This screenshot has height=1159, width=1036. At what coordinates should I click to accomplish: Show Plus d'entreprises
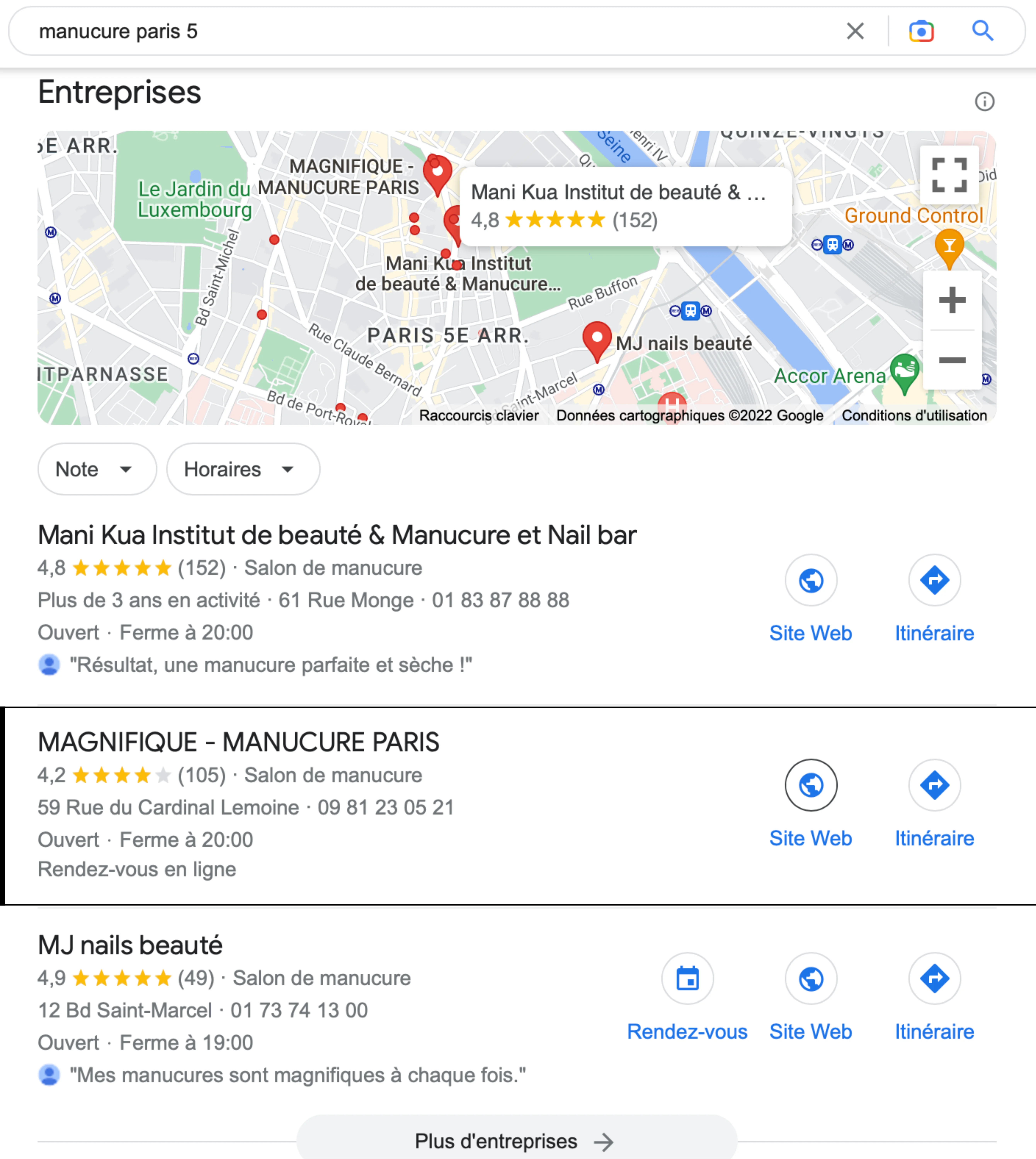click(x=516, y=1141)
